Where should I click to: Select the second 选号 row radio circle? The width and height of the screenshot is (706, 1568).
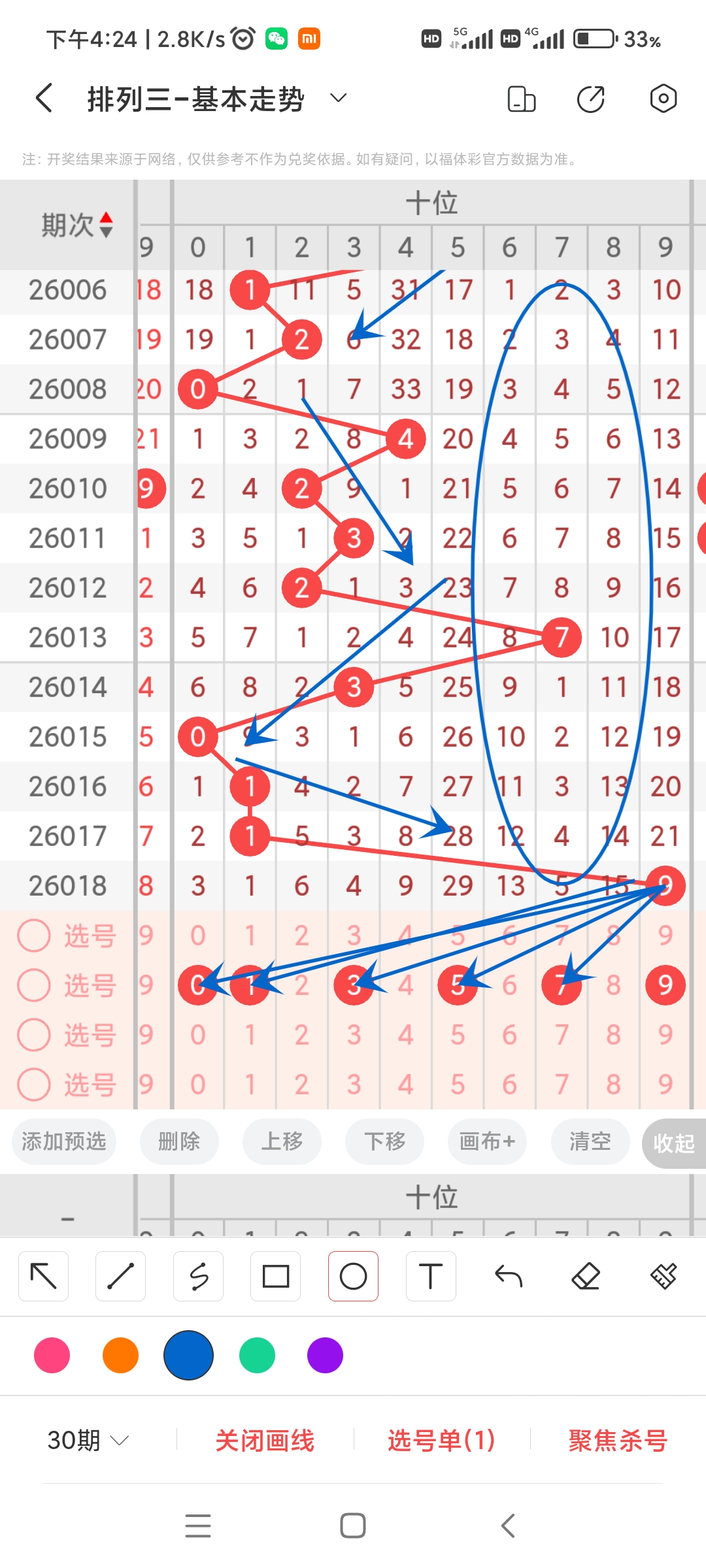coord(33,985)
